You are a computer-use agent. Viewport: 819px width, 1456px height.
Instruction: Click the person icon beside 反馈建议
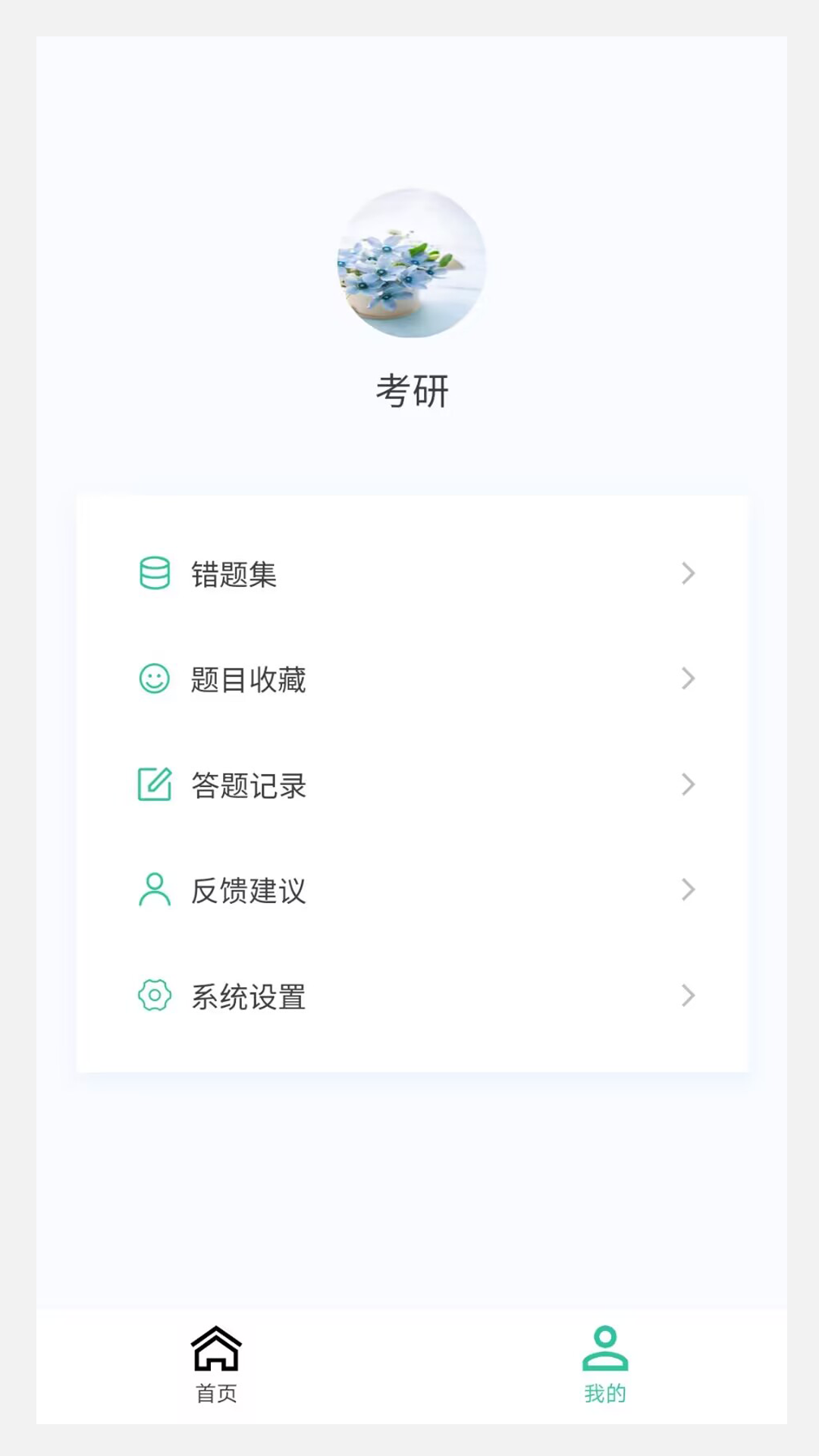pos(155,890)
